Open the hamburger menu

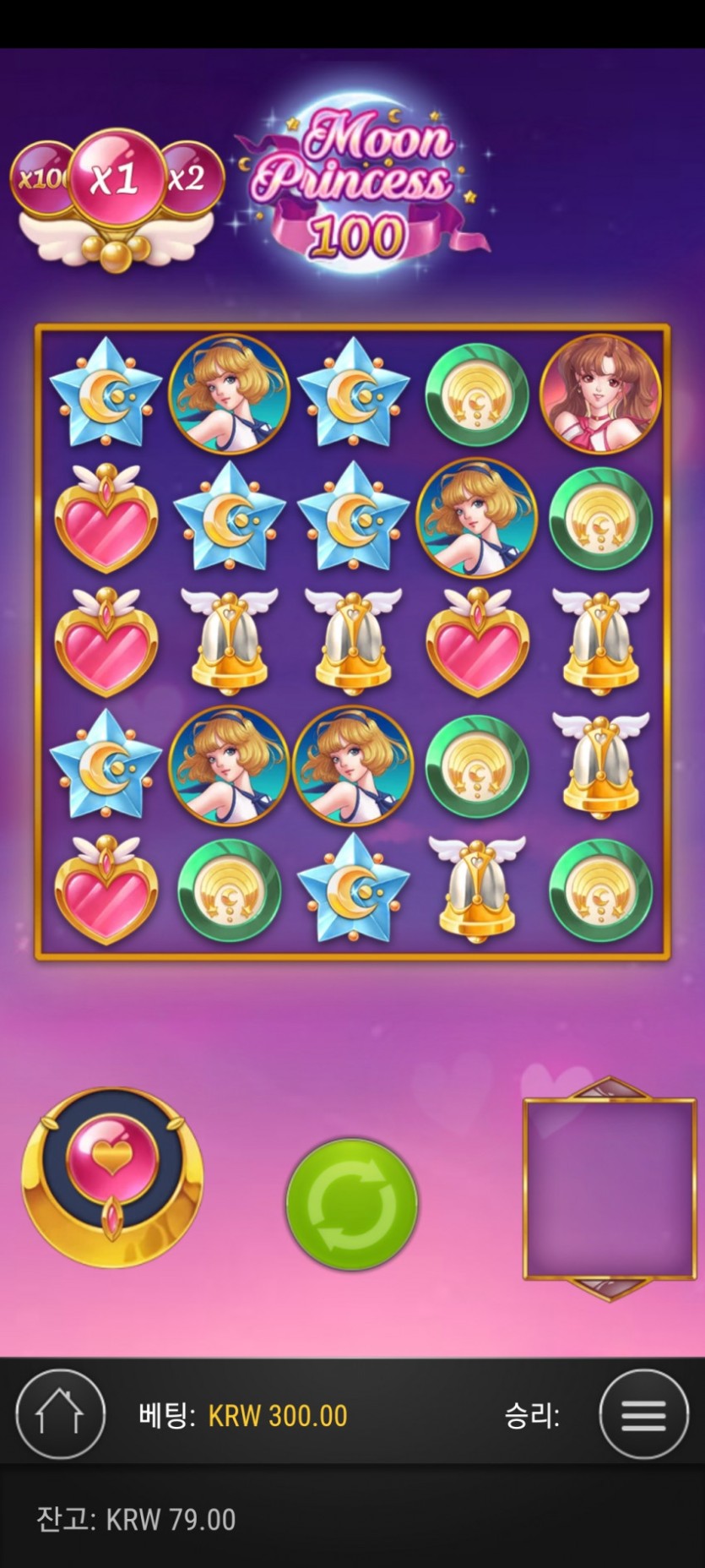(x=643, y=1415)
